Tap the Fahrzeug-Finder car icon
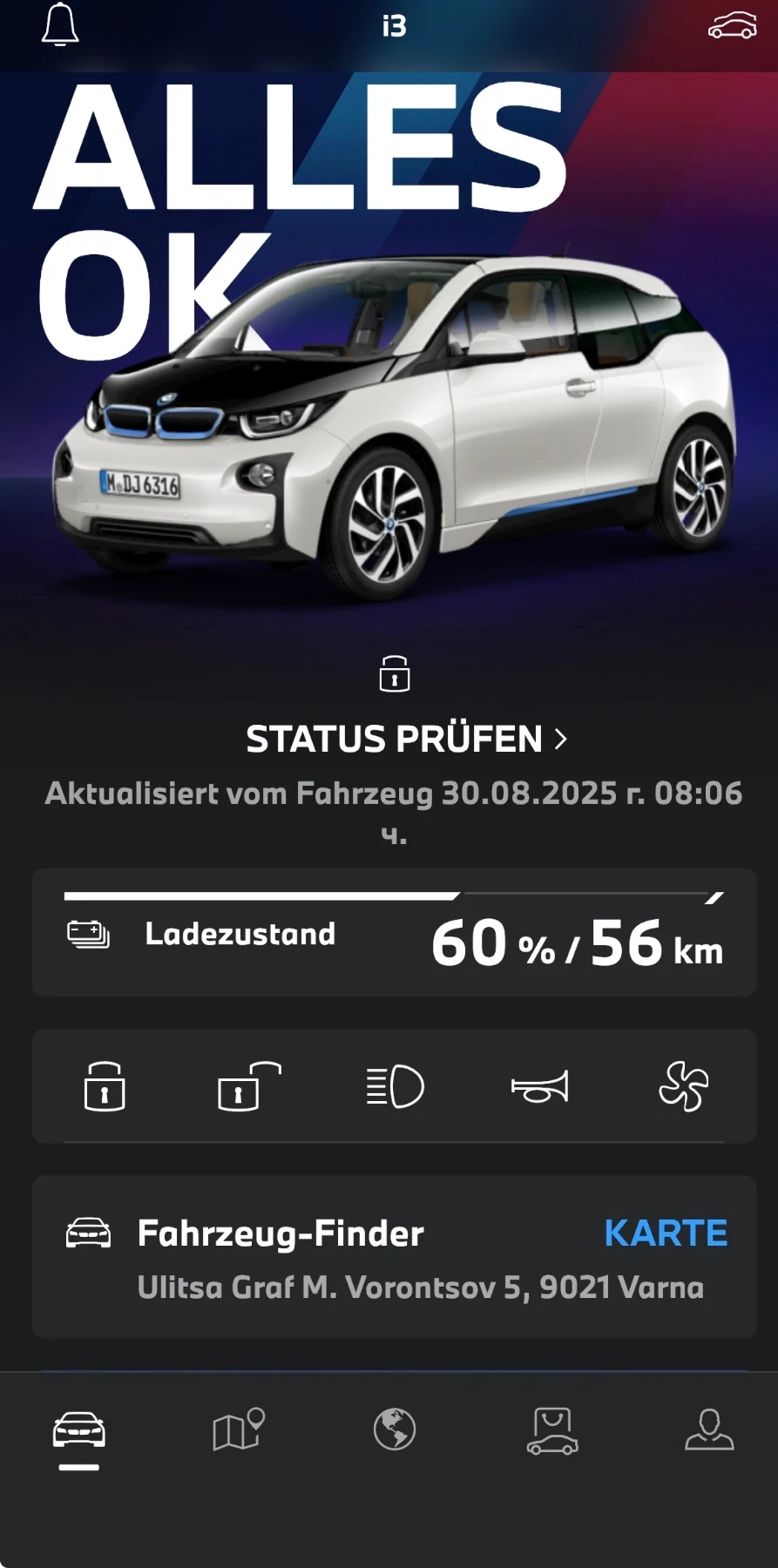 pos(88,1231)
